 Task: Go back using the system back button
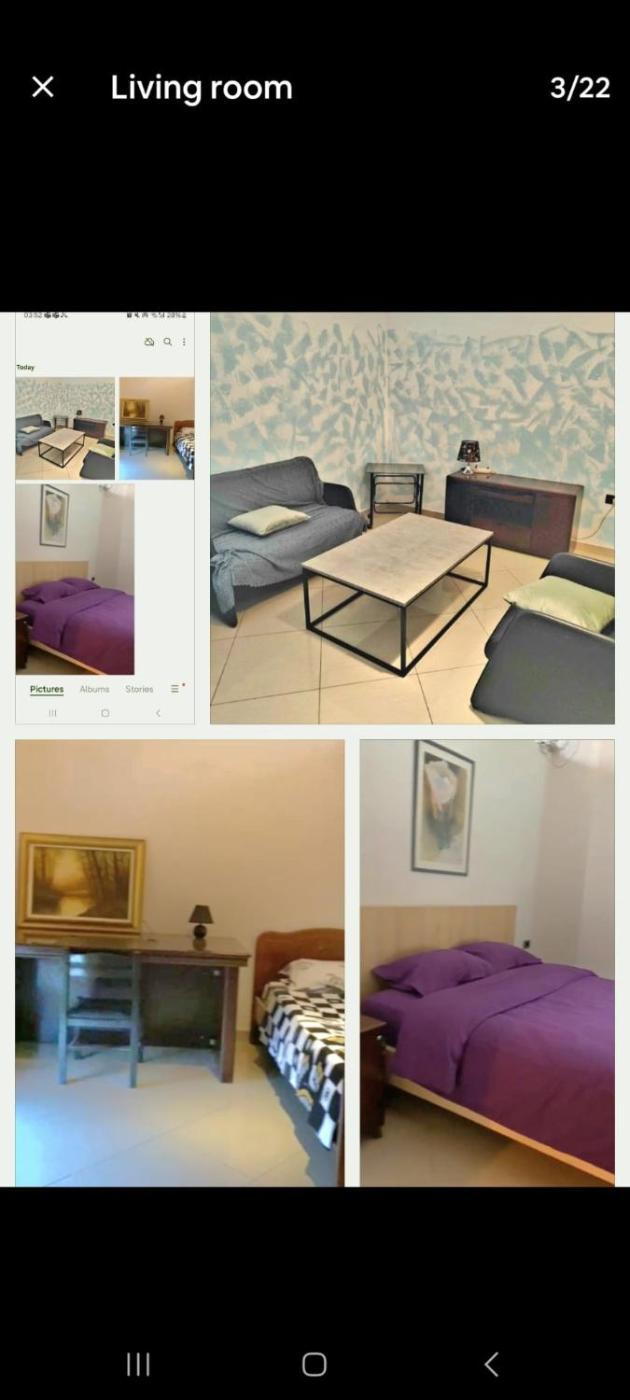point(491,1364)
